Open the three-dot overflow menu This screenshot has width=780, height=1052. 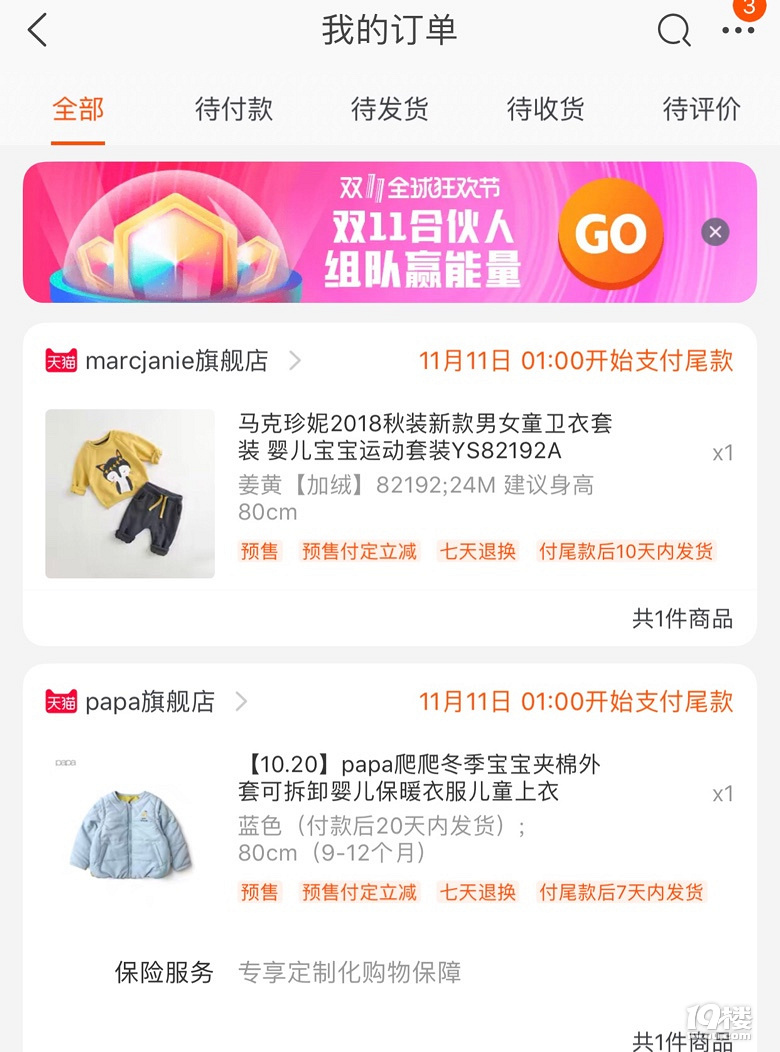click(738, 31)
